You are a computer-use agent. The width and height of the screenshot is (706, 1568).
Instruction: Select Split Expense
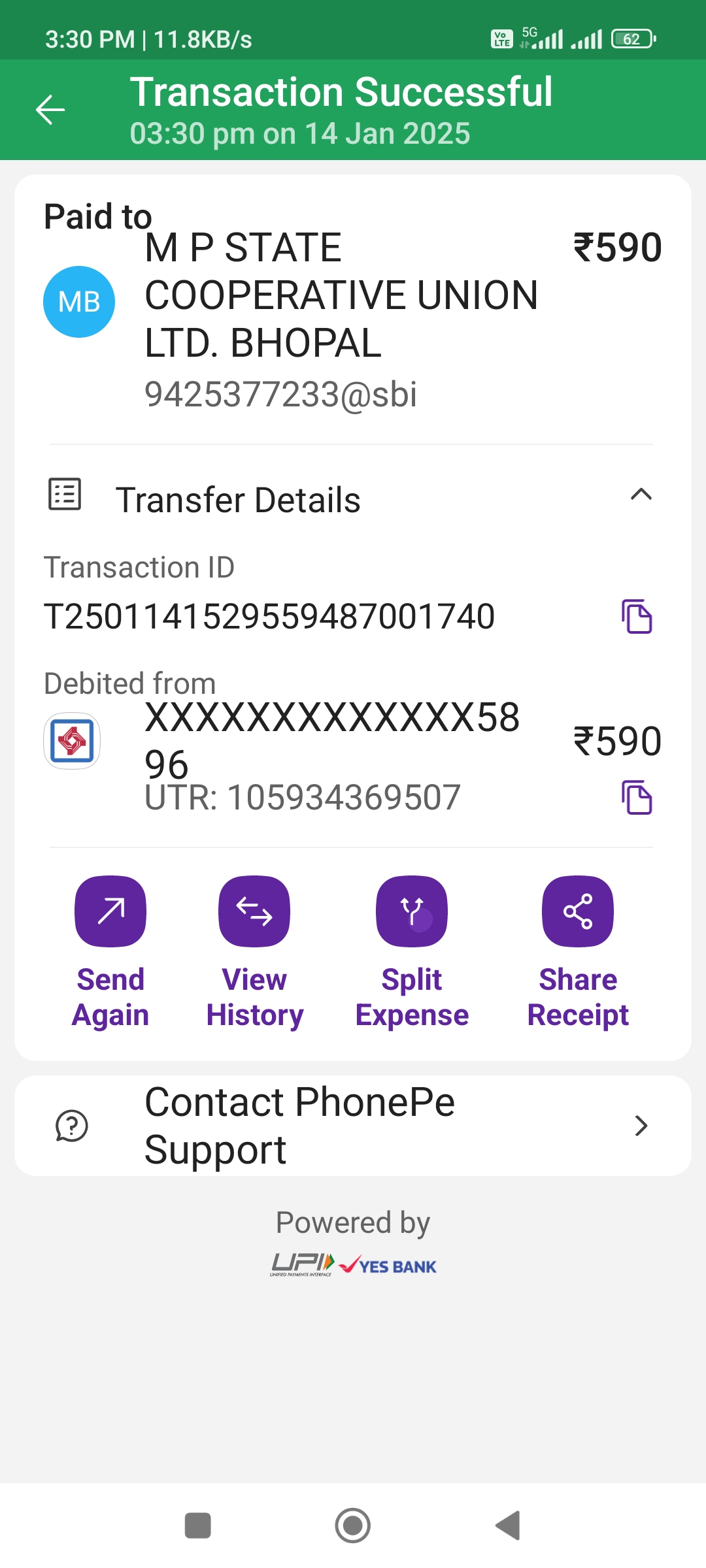coord(412,953)
